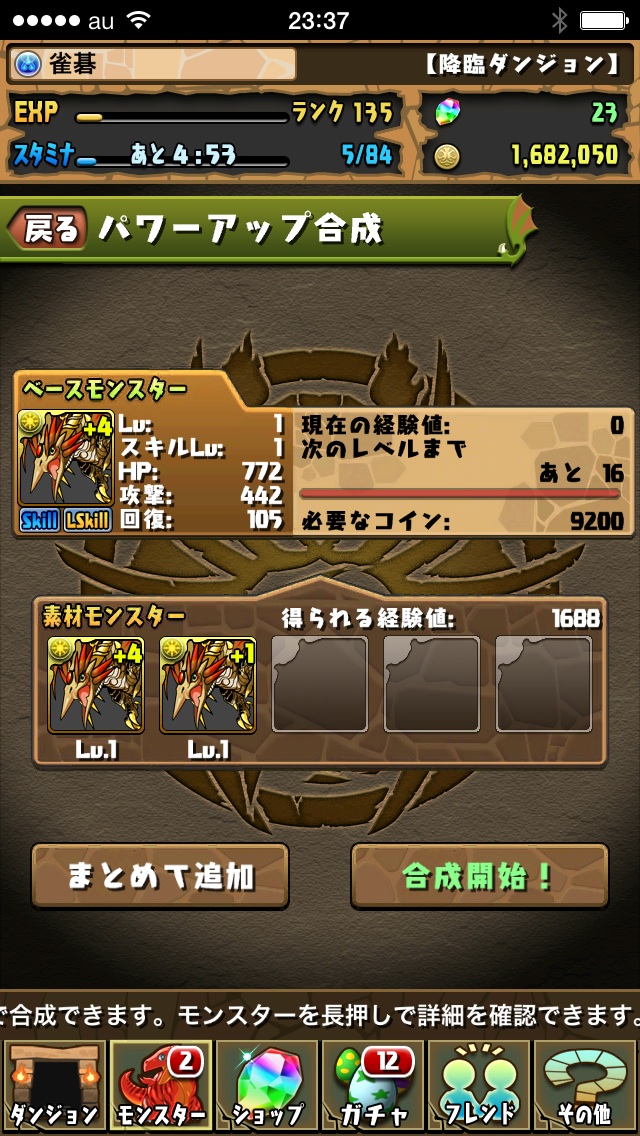The image size is (640, 1136).
Task: Tap the third empty material slot
Action: 320,685
